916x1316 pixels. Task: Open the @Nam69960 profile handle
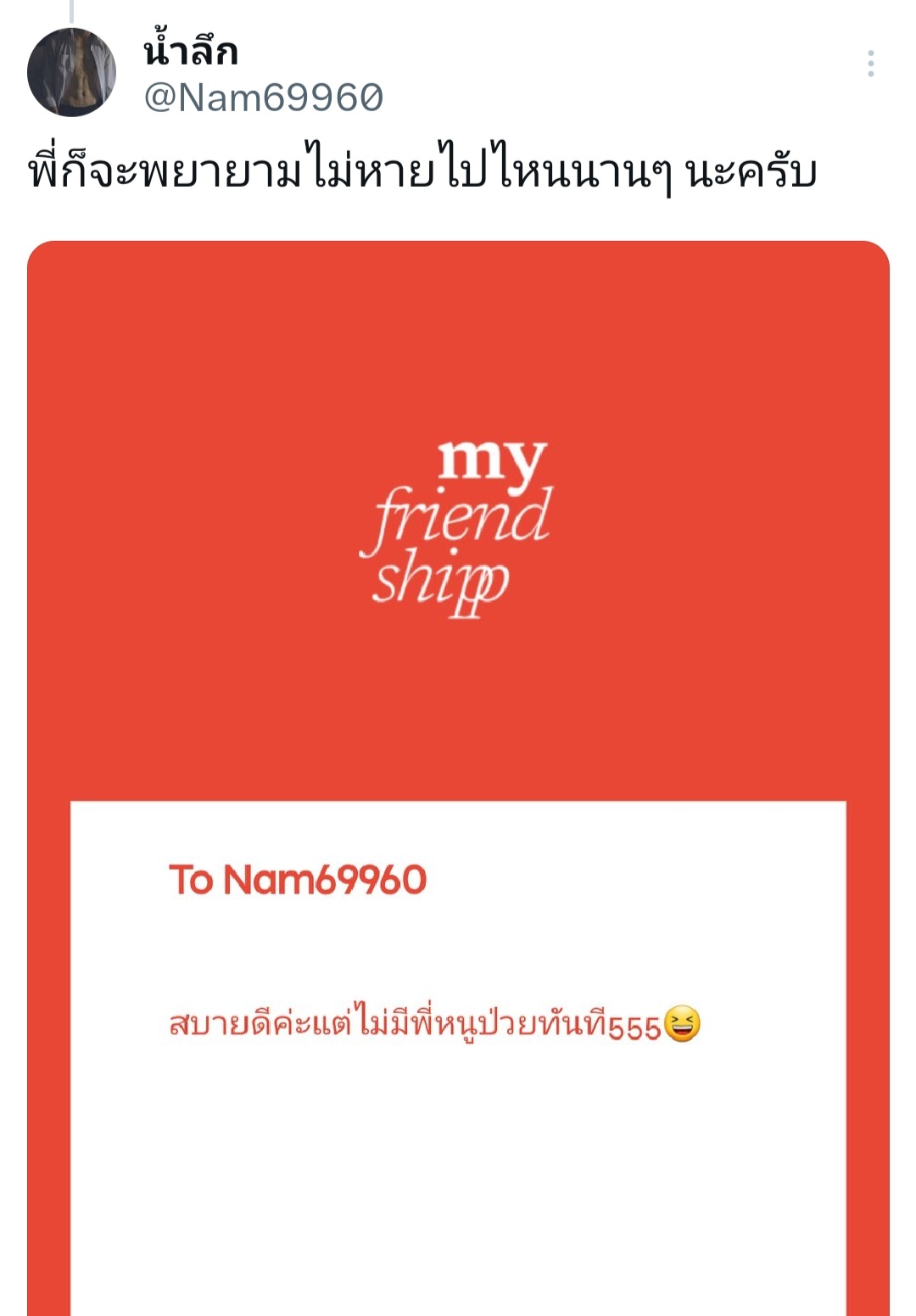tap(264, 98)
